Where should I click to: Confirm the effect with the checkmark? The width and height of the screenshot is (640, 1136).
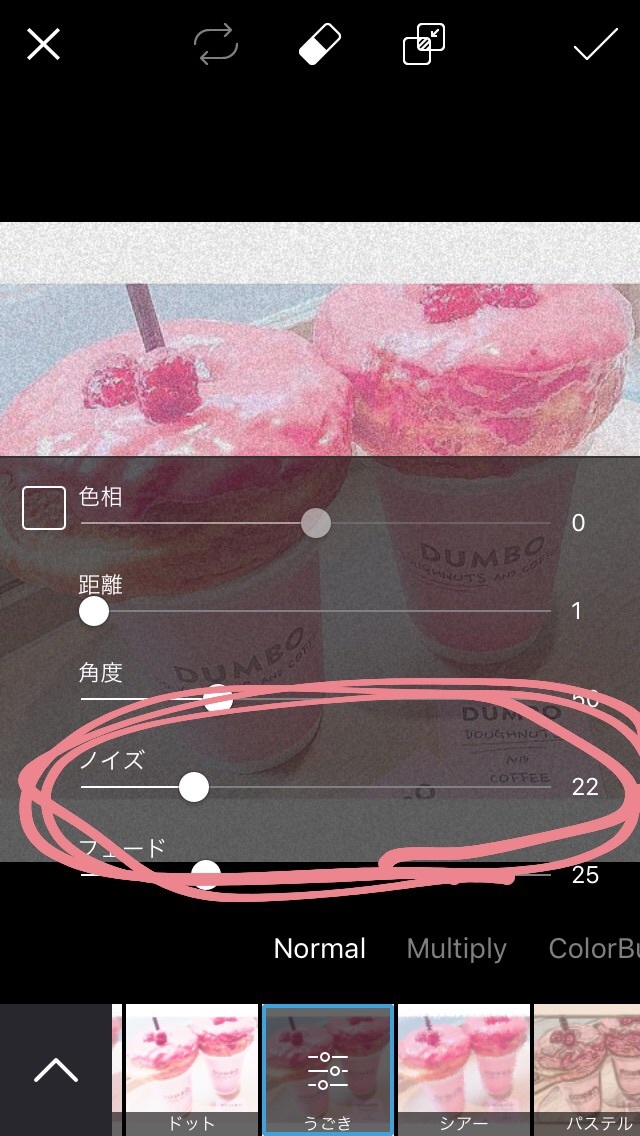(596, 45)
